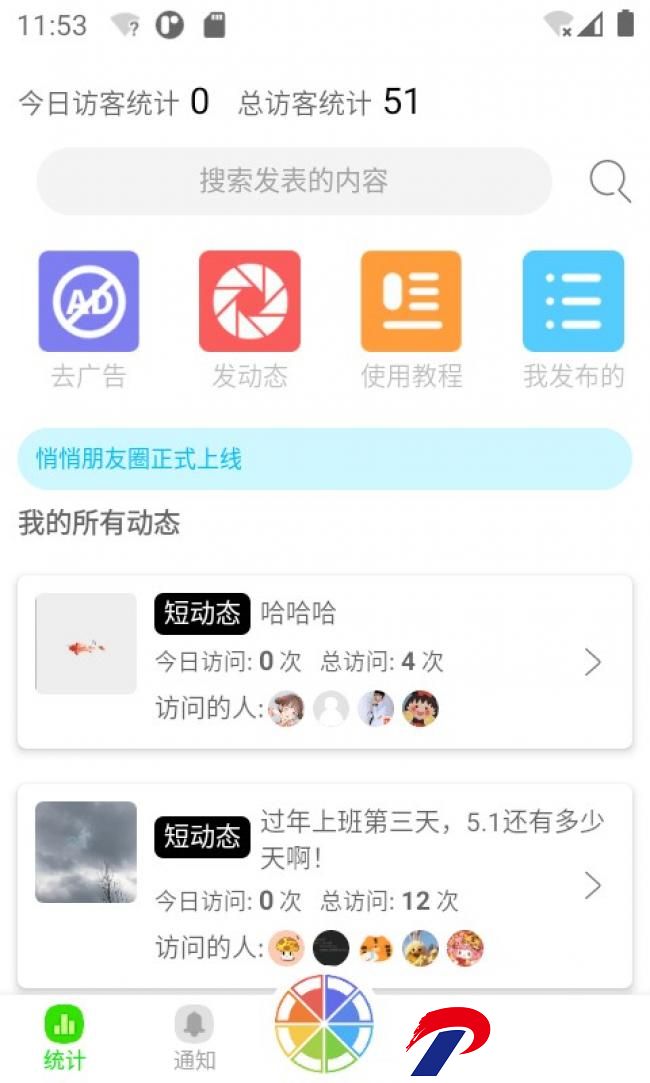Open the 去广告 remove ads option
The image size is (650, 1083).
pyautogui.click(x=88, y=318)
